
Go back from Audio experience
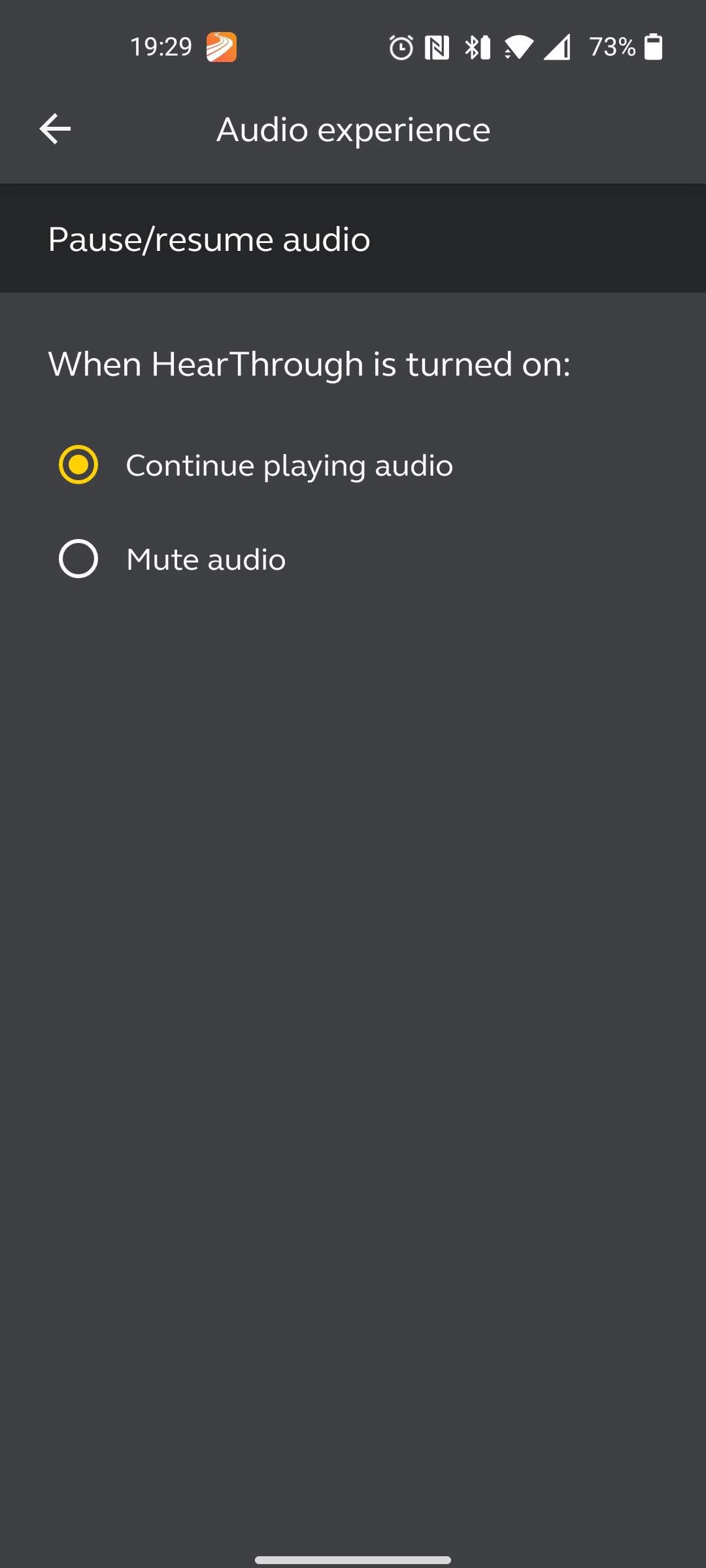click(x=55, y=129)
